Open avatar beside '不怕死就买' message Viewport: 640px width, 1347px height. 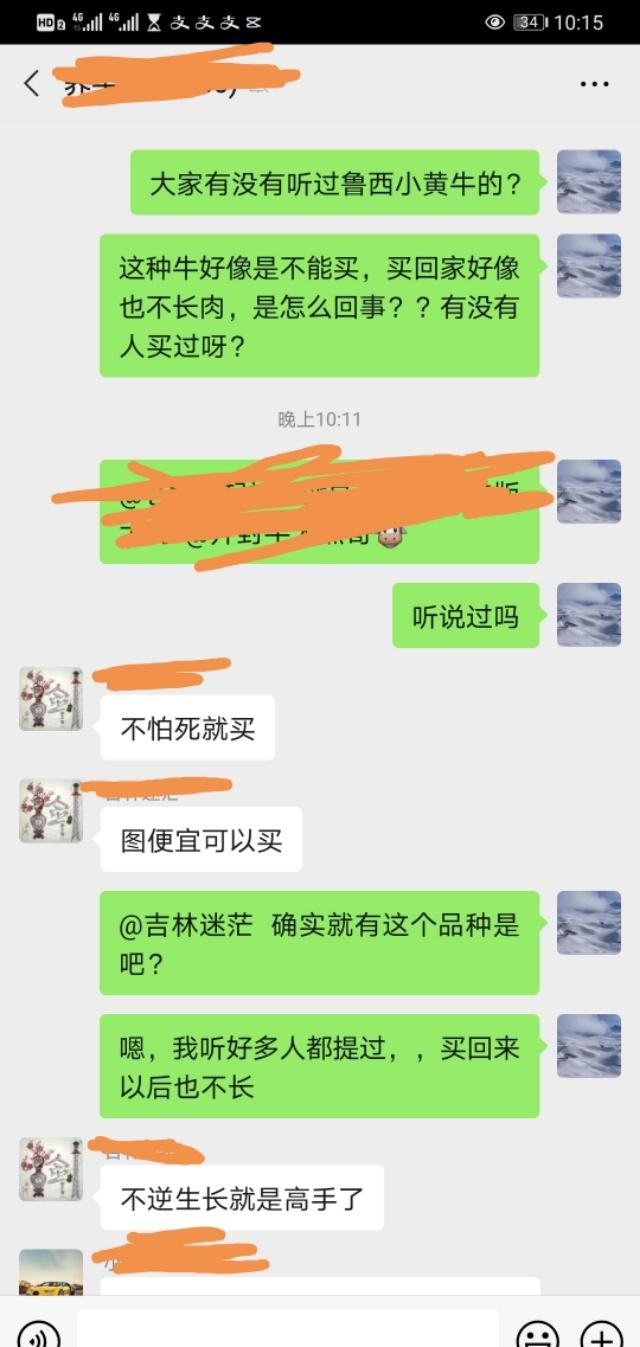point(51,699)
